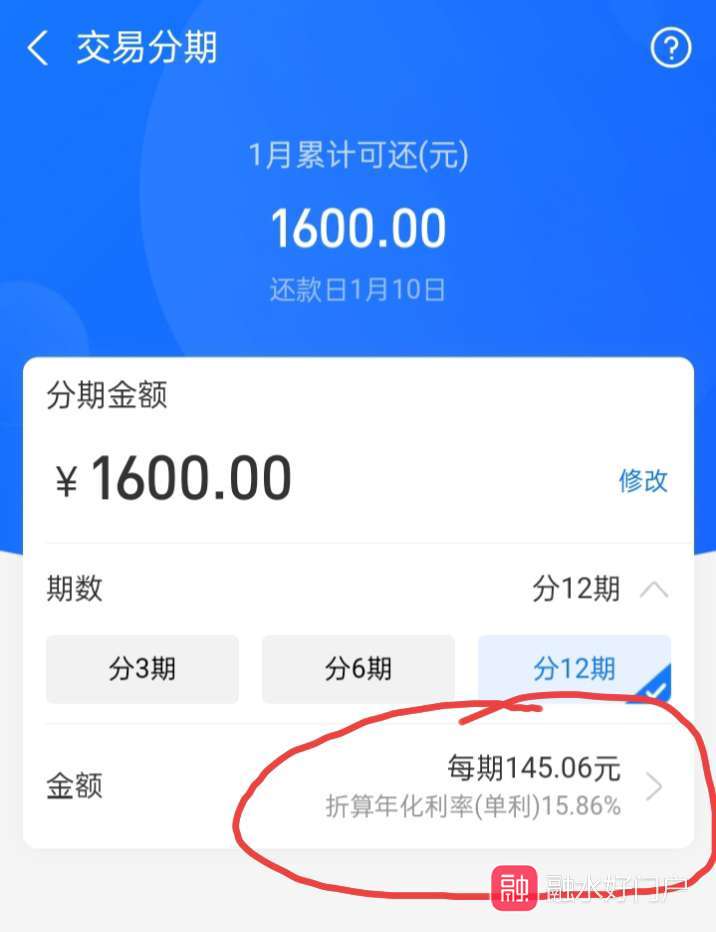Image resolution: width=716 pixels, height=932 pixels.
Task: Open the help question mark icon
Action: pyautogui.click(x=671, y=48)
